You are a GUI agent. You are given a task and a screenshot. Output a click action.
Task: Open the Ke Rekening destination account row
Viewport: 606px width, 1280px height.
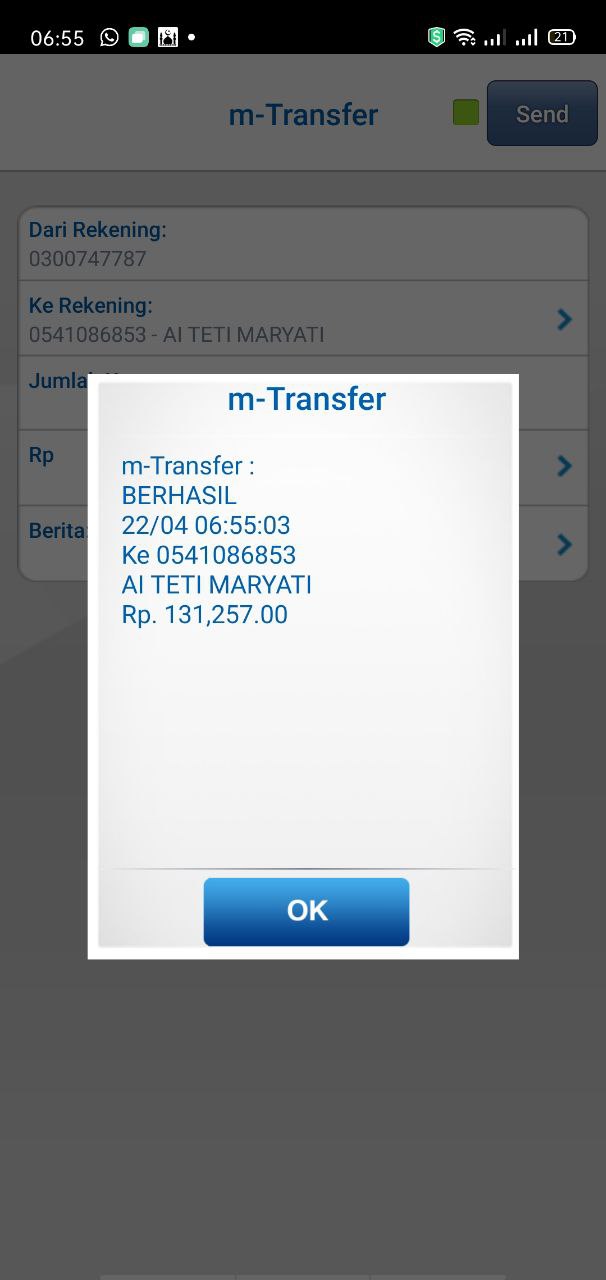tap(303, 319)
